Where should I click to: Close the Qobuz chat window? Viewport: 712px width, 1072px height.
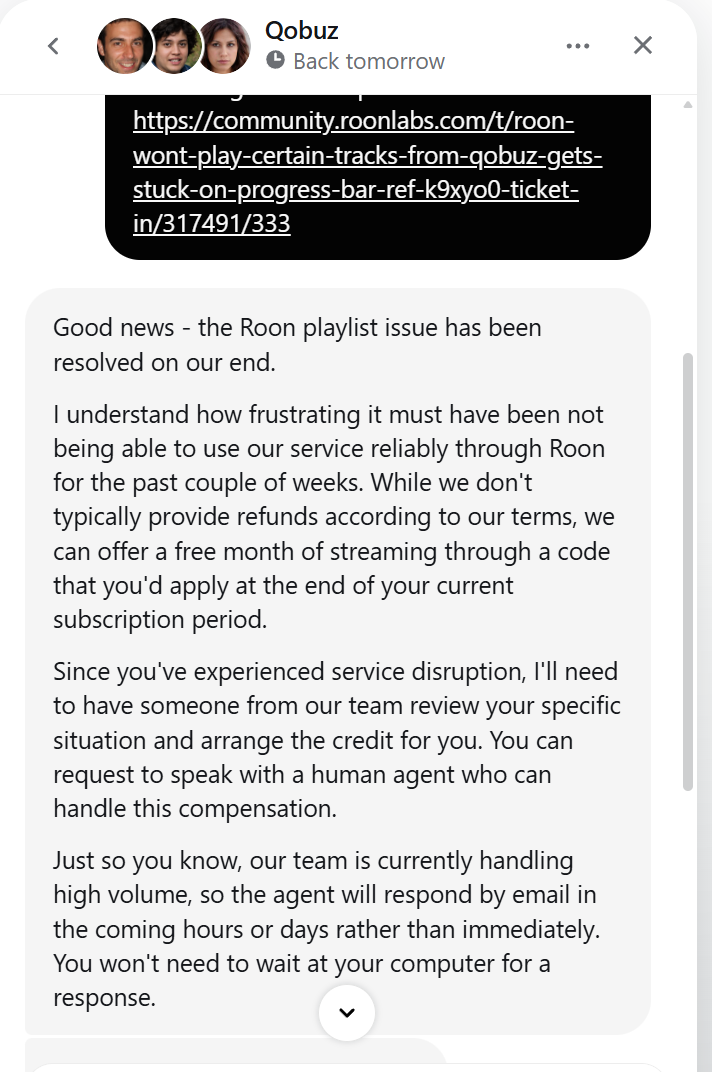click(643, 45)
